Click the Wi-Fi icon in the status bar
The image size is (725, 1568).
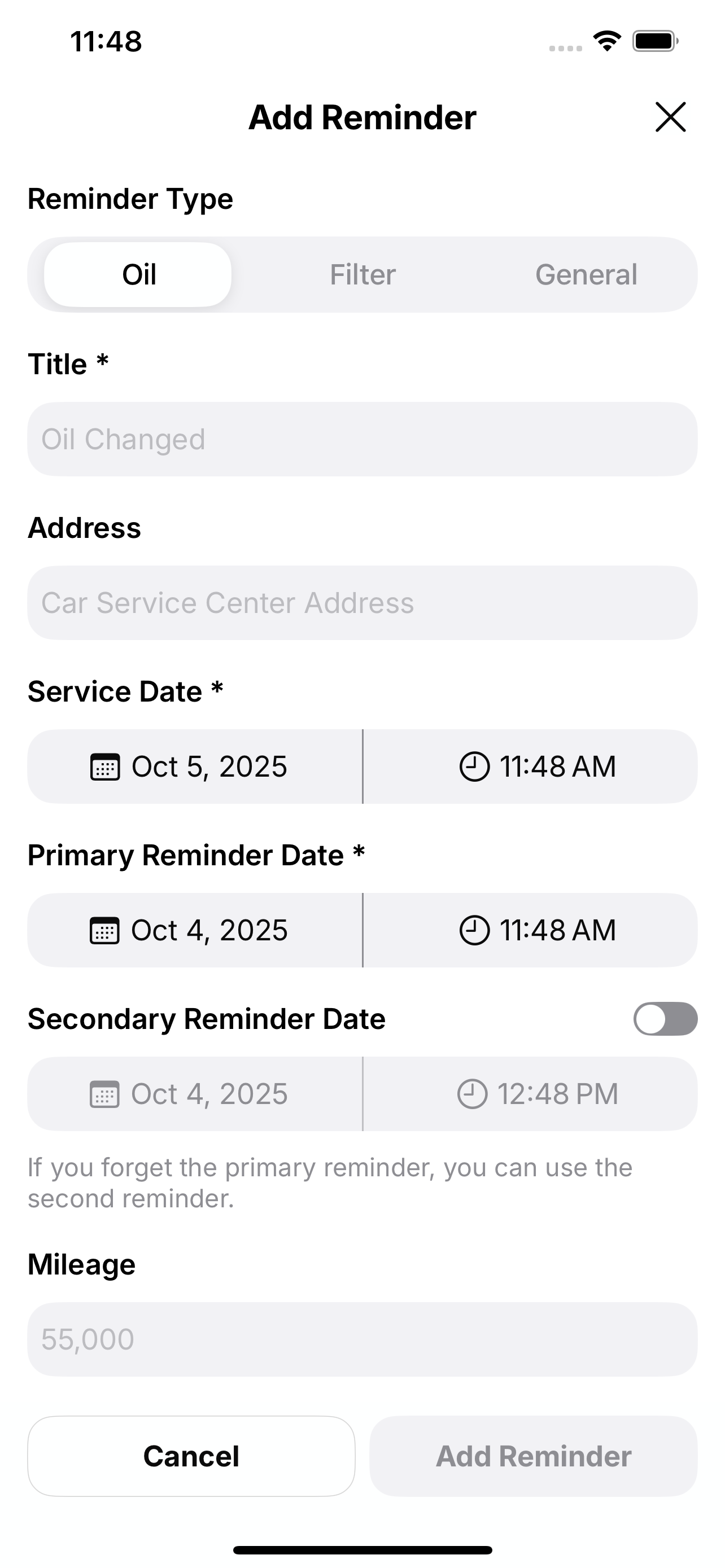606,41
